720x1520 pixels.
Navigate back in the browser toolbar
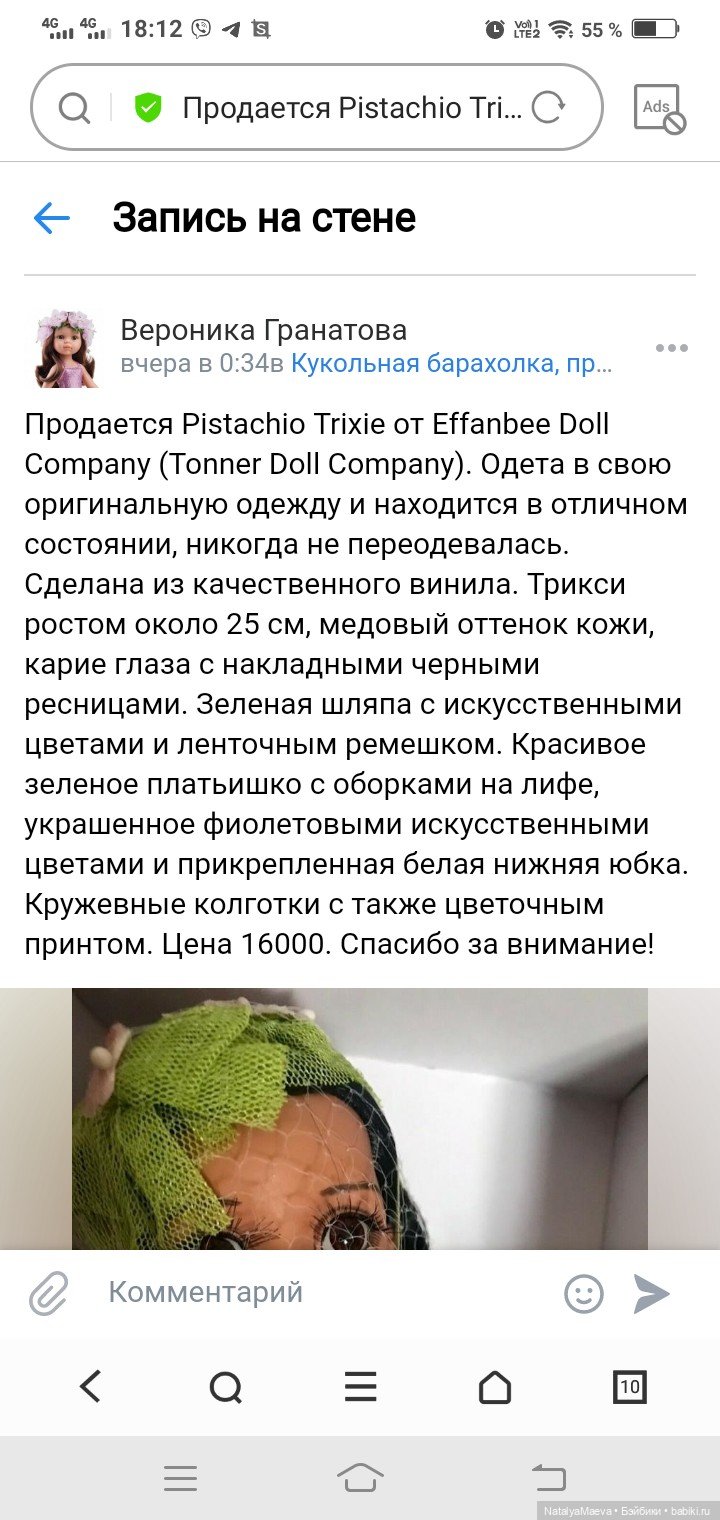(91, 1386)
